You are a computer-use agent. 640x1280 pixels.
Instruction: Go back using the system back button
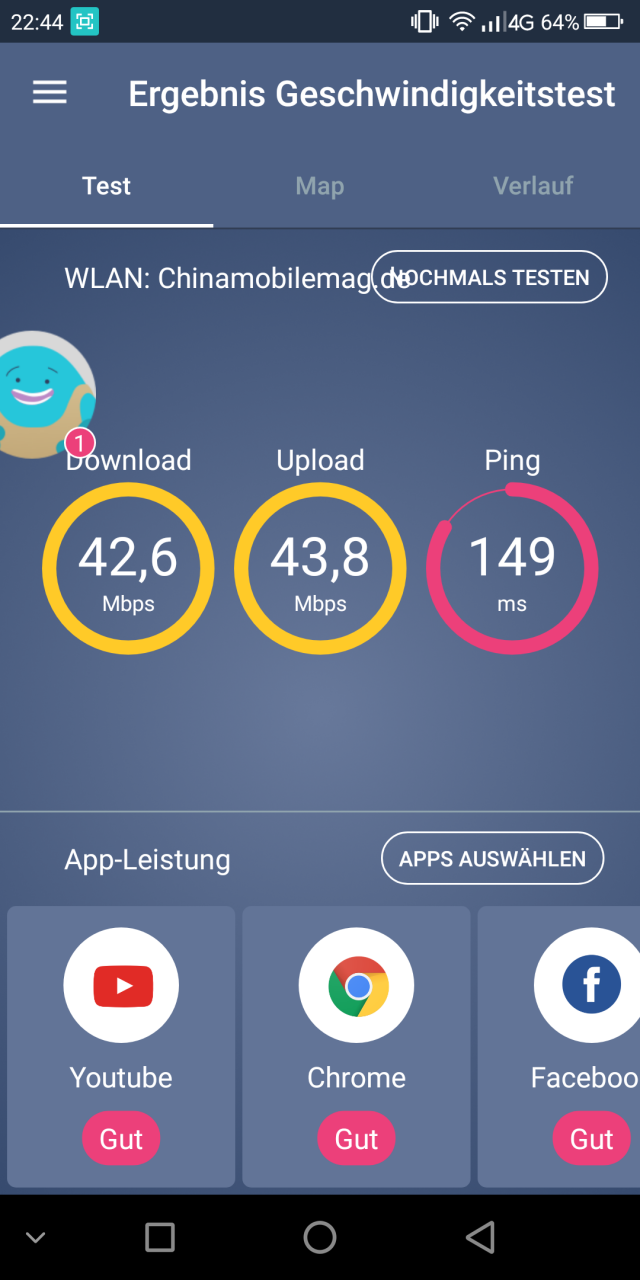coord(480,1237)
